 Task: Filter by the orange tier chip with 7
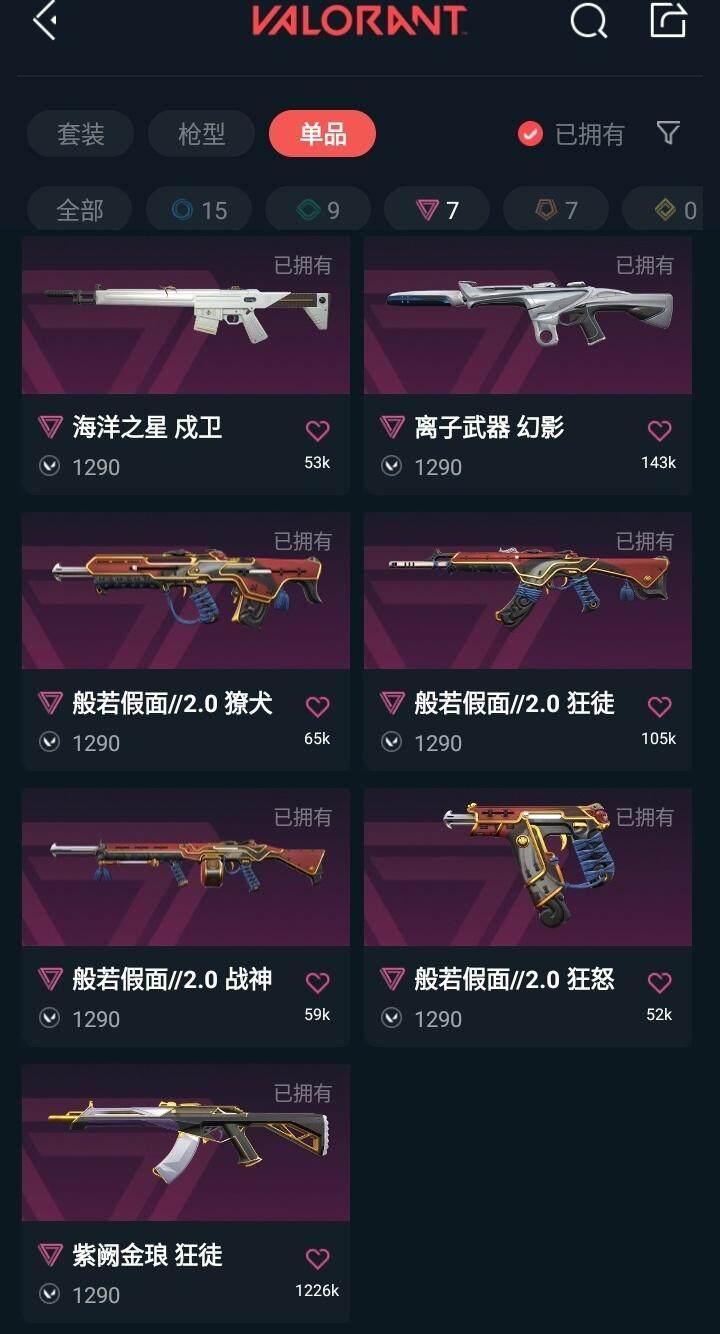[556, 210]
